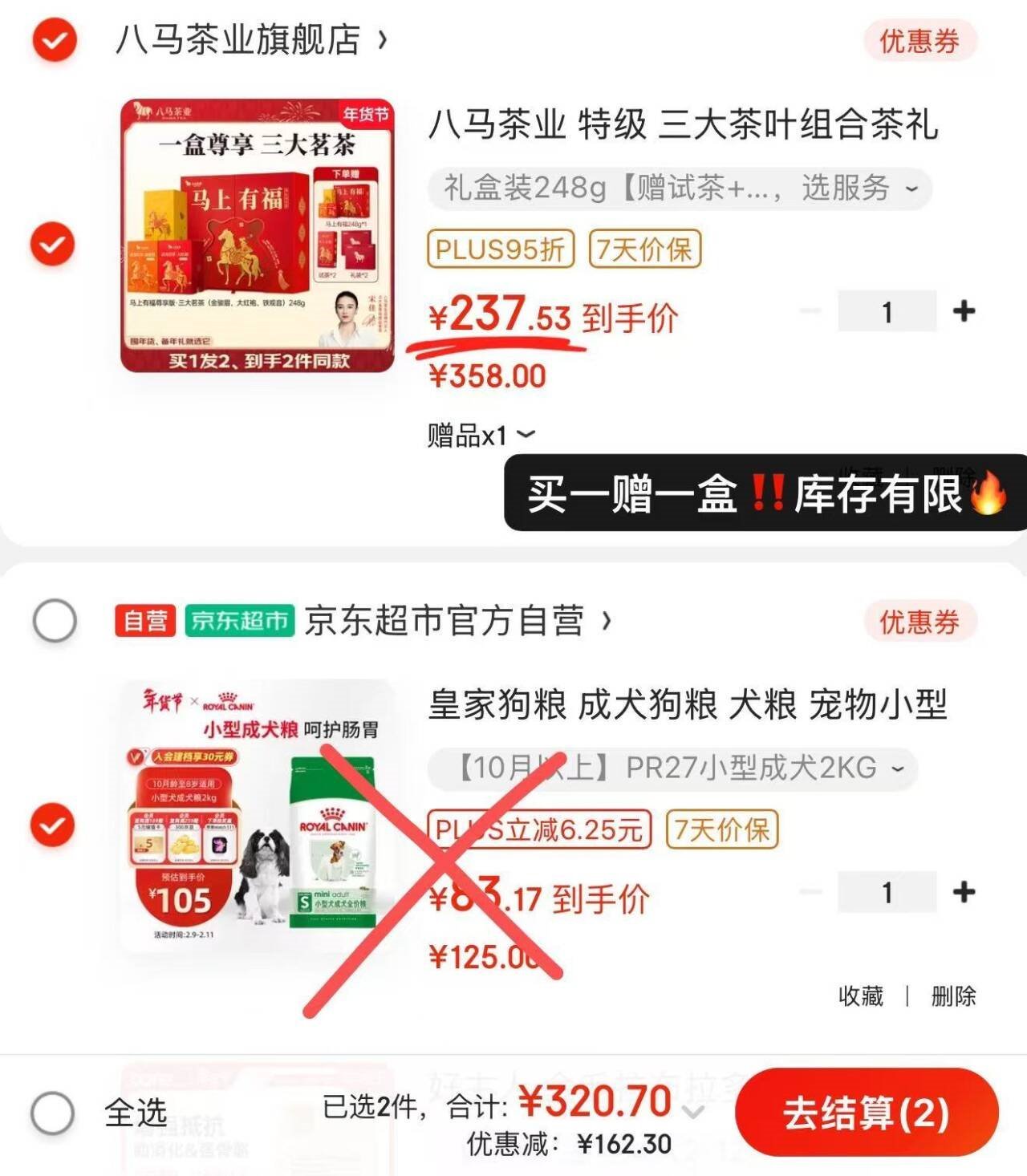
Task: Check the 全选 select-all box
Action: tap(53, 1113)
